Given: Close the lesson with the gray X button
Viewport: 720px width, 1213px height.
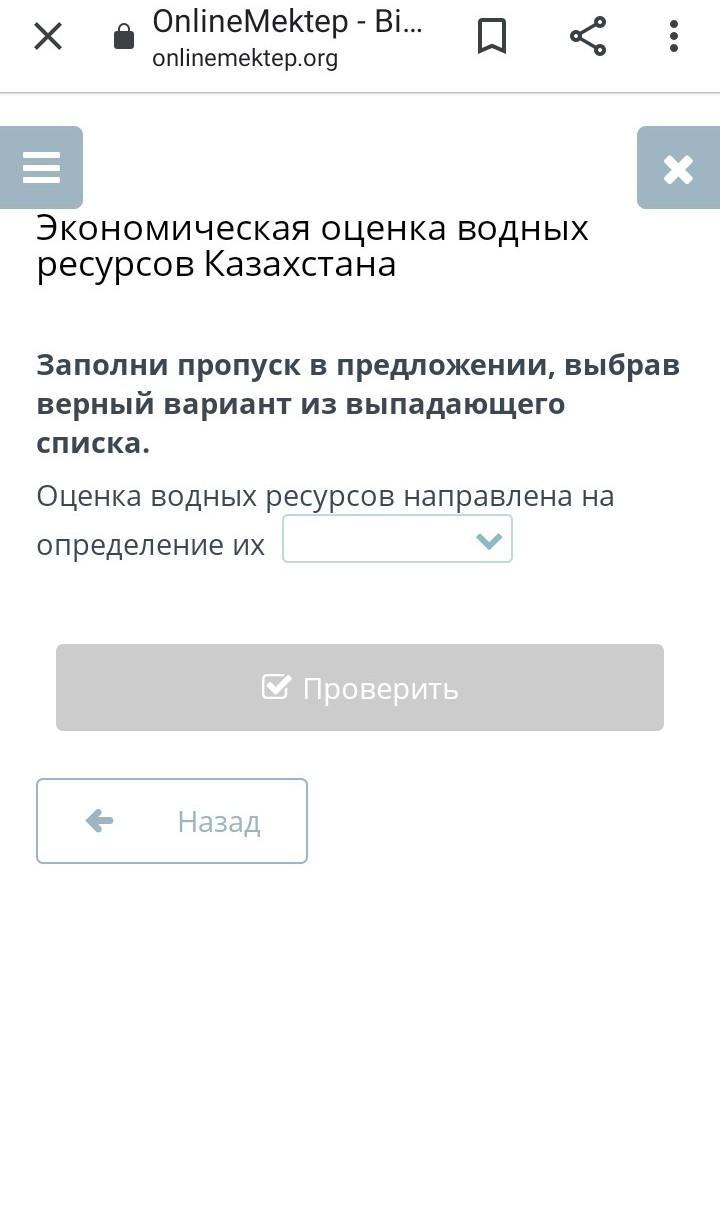Looking at the screenshot, I should [x=679, y=167].
